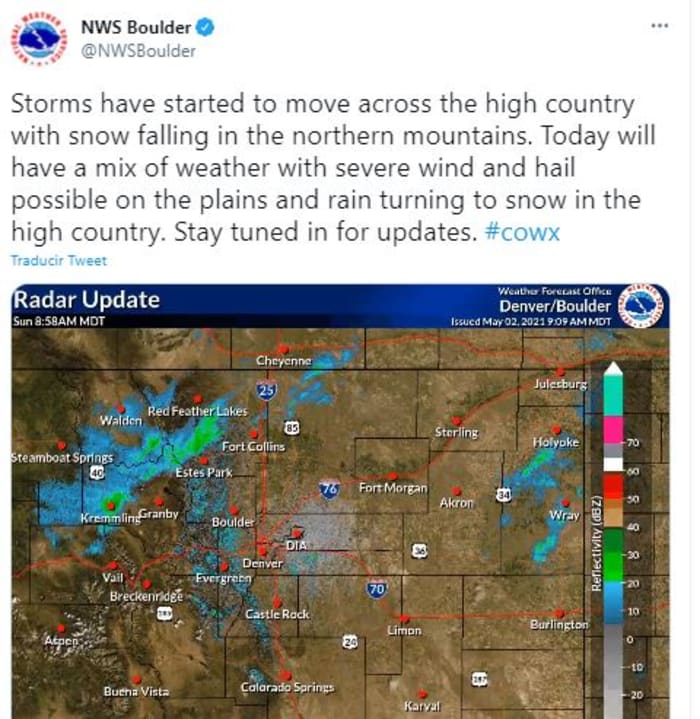Tap Traducir Tweet to translate
The width and height of the screenshot is (700, 719).
(58, 261)
